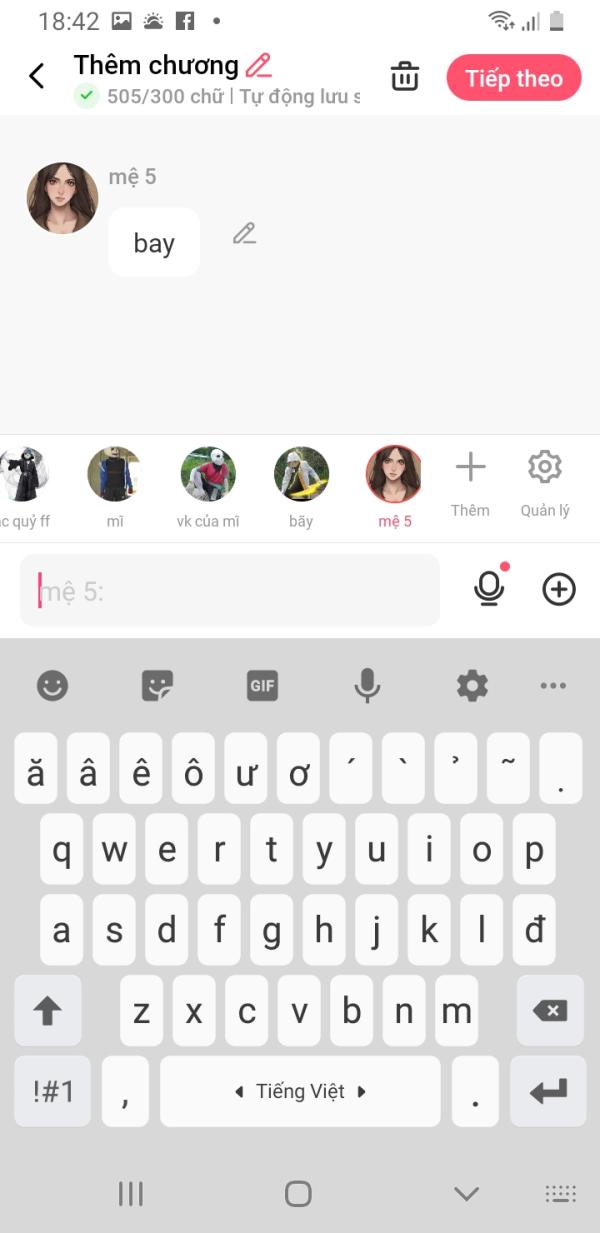Delete the chapter with the trash icon
600x1233 pixels.
pos(404,77)
